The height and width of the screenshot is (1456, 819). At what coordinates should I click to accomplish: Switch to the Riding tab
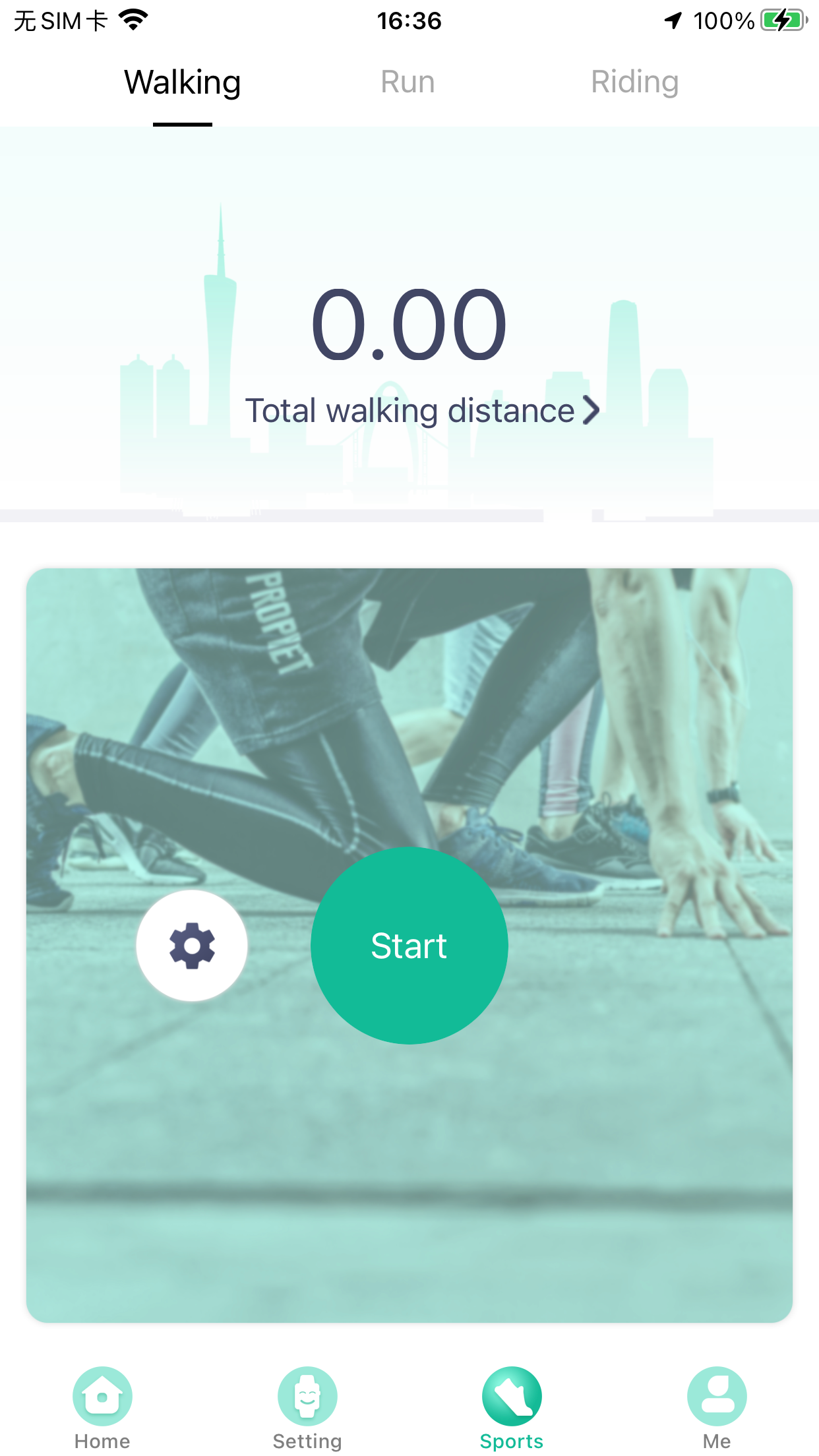[634, 81]
